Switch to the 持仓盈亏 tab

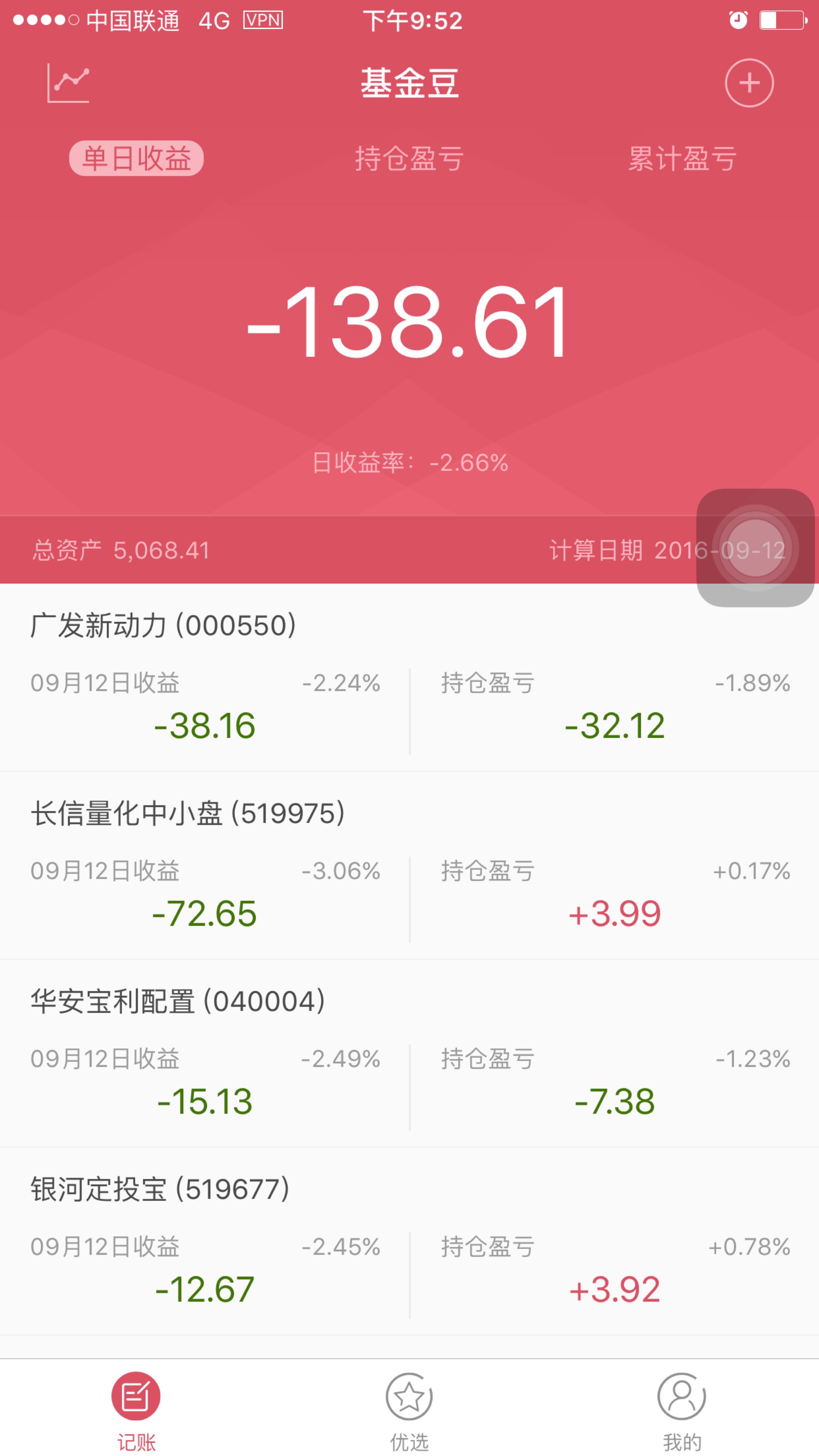[409, 158]
